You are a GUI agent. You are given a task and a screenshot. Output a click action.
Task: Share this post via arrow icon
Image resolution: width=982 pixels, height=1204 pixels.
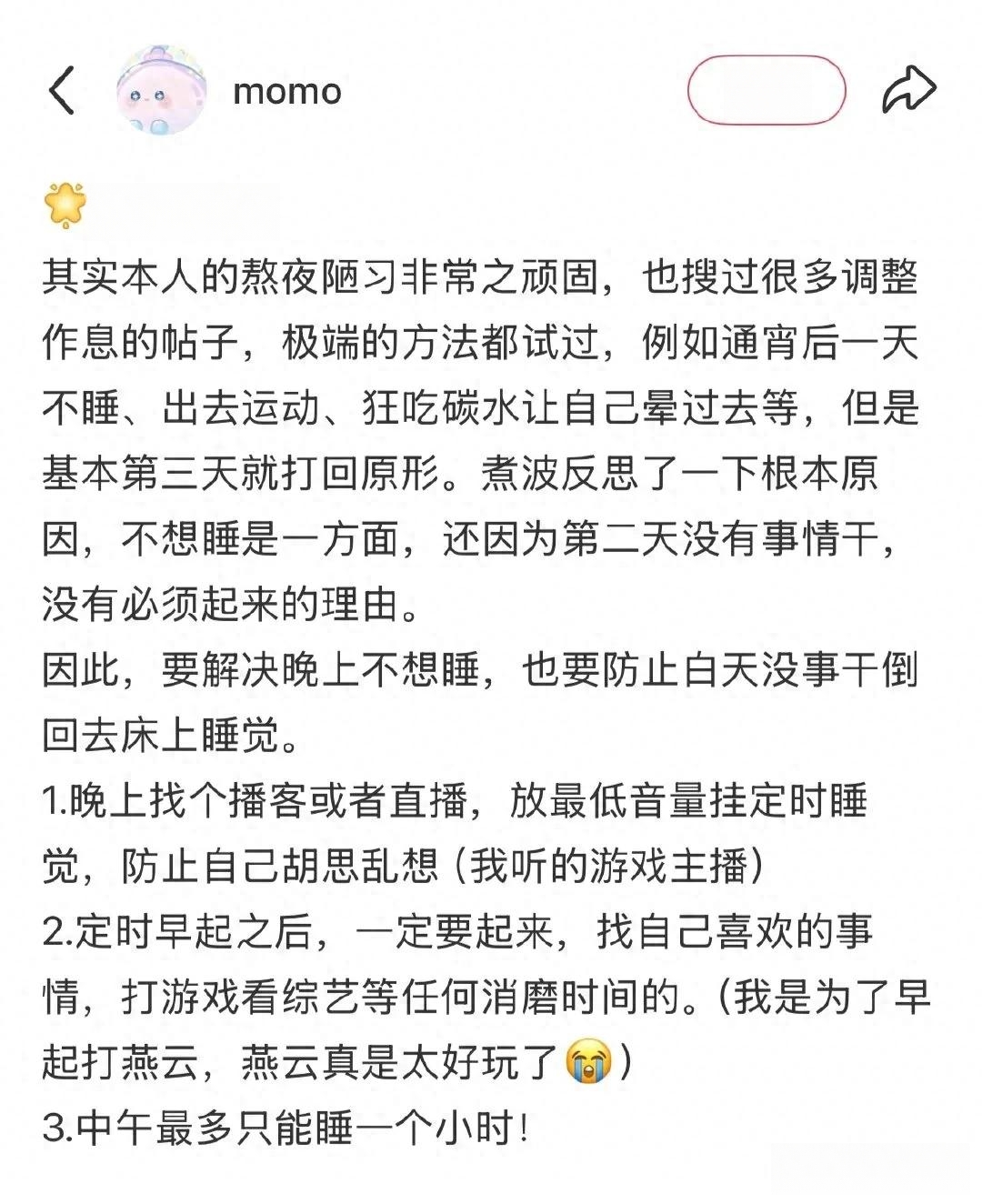(908, 90)
